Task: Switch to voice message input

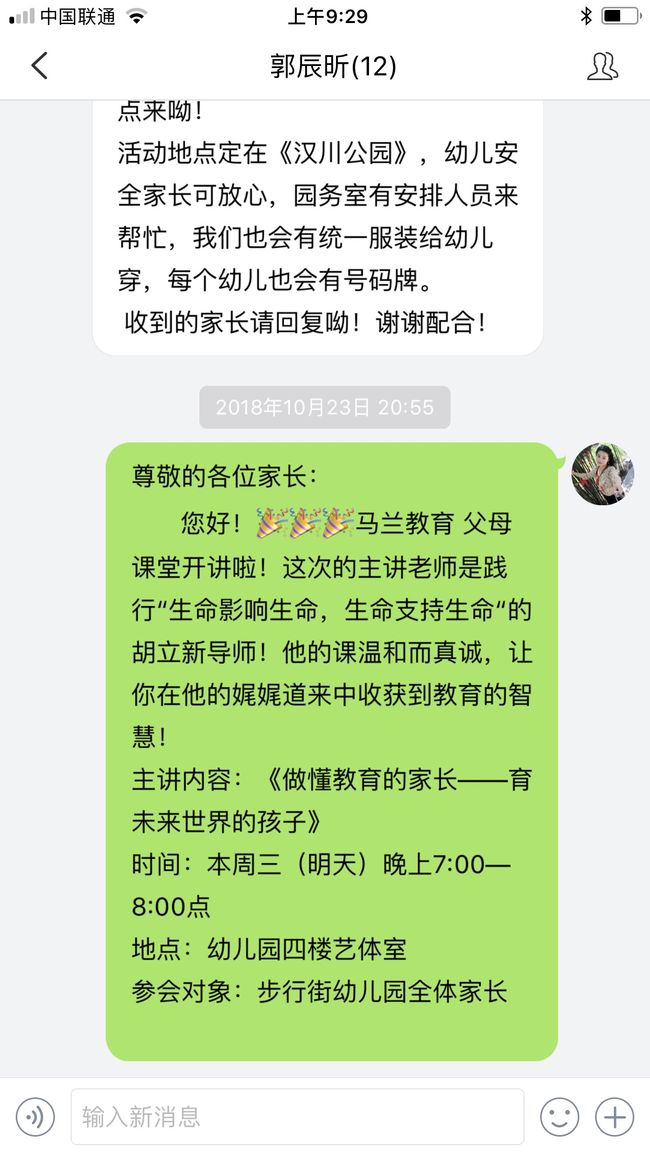Action: [35, 1117]
